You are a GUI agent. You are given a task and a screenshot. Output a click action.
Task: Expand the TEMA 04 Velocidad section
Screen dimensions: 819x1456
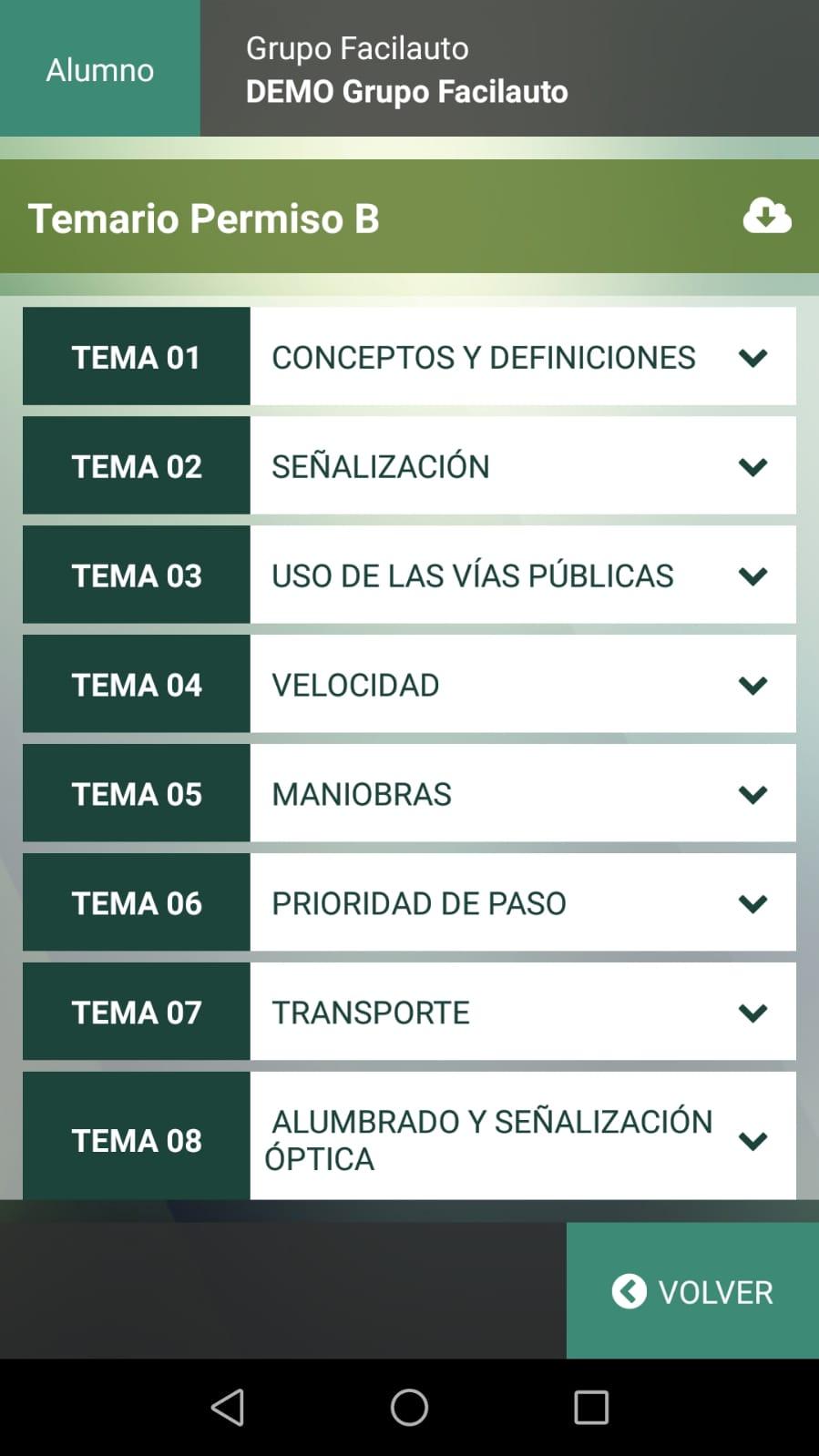[409, 684]
